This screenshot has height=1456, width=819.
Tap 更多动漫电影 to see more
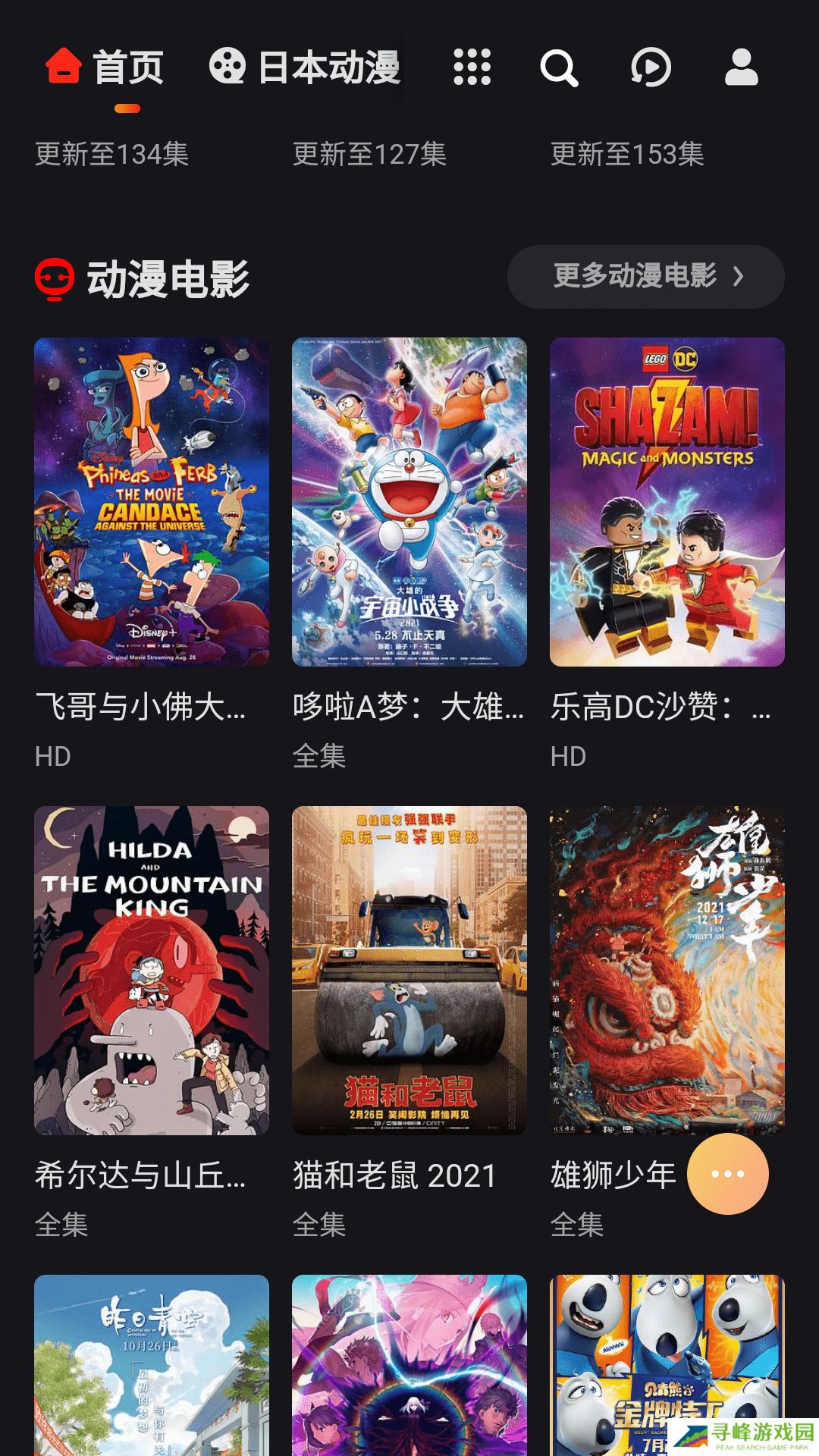pos(645,276)
